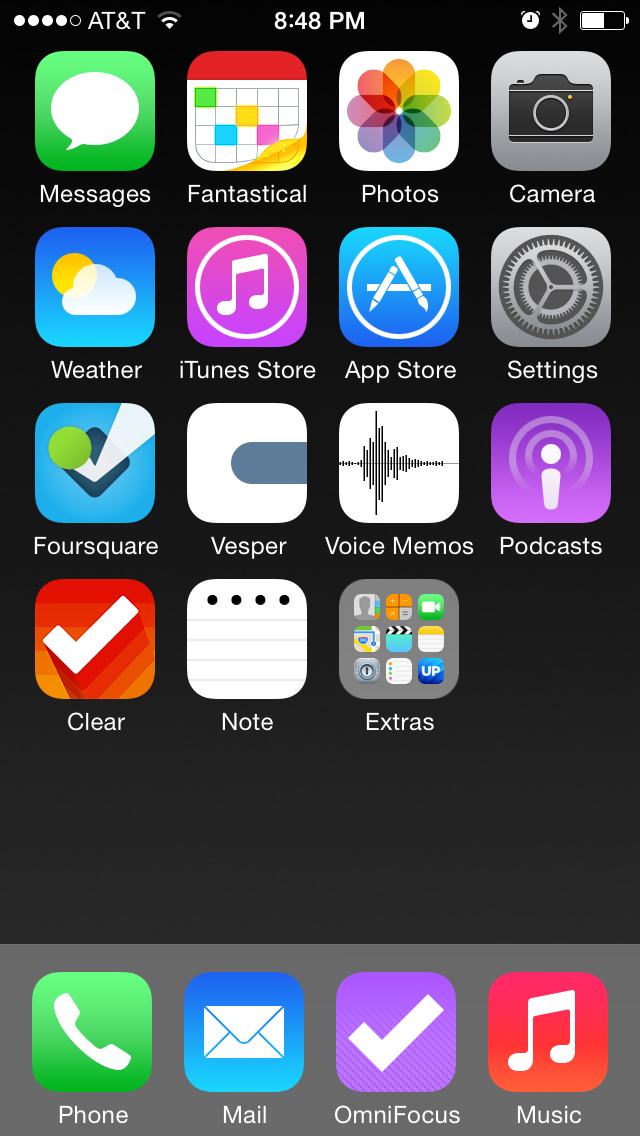Open the Vesper app
The image size is (640, 1136).
coord(247,463)
